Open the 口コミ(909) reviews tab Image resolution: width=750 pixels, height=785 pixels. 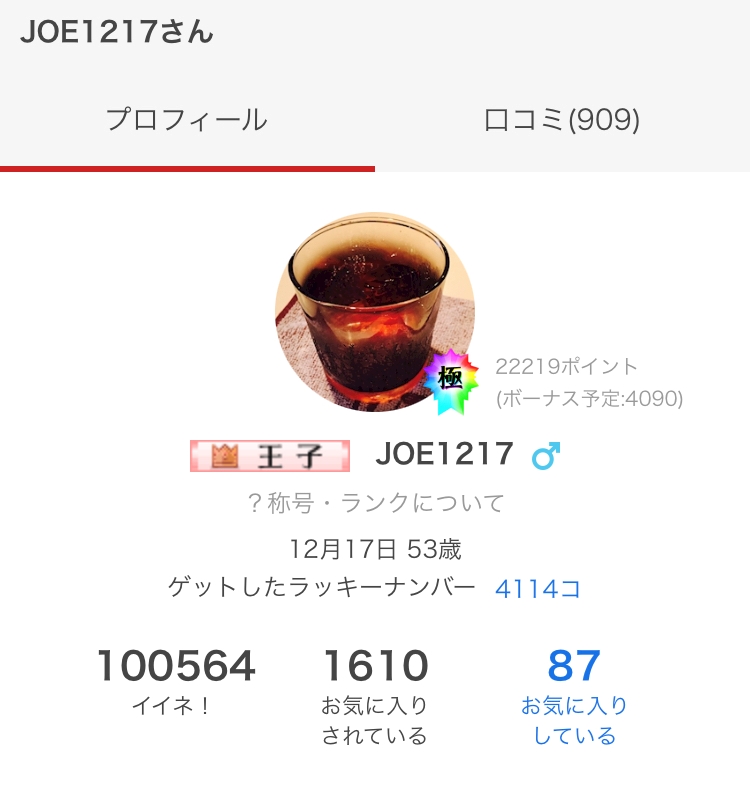[562, 121]
